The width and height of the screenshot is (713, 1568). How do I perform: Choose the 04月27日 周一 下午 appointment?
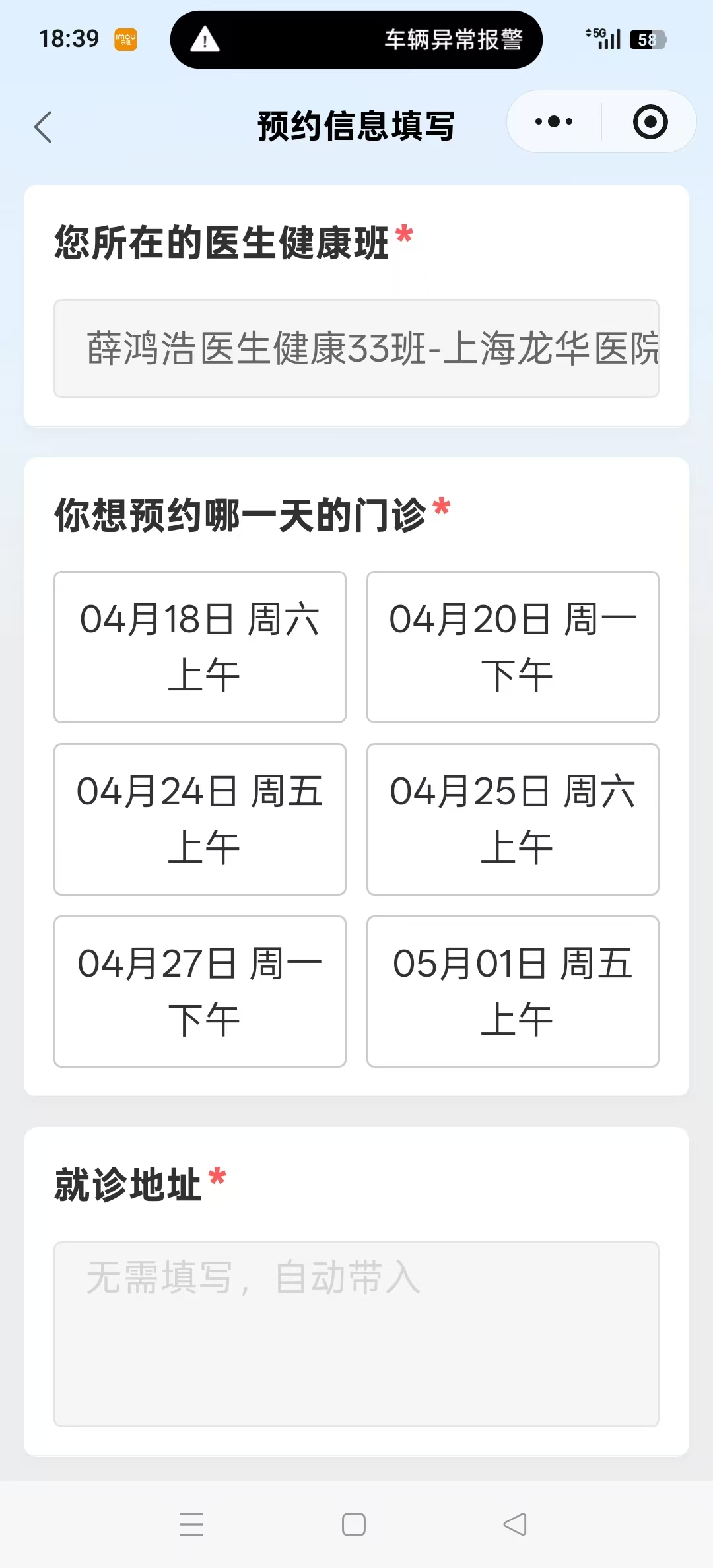coord(200,991)
